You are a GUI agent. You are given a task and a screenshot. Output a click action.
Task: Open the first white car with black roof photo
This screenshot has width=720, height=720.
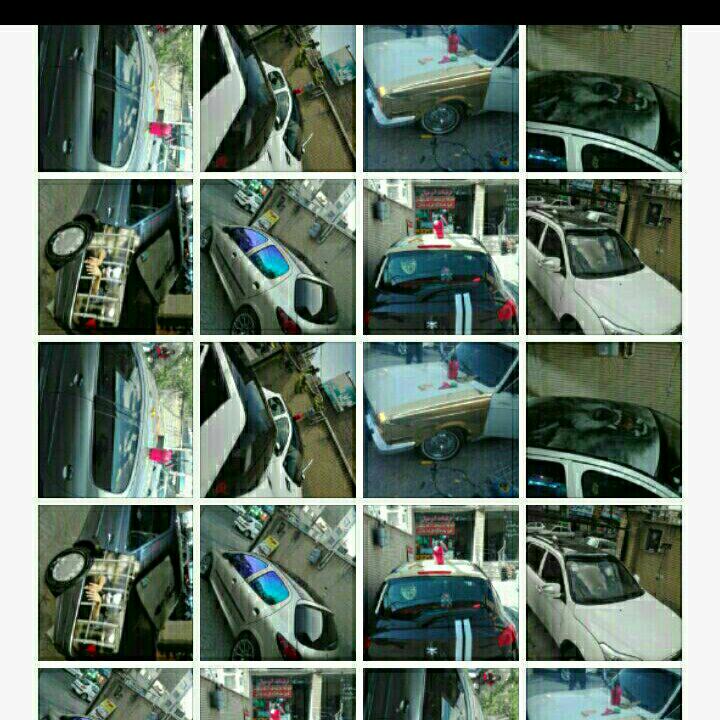click(277, 98)
